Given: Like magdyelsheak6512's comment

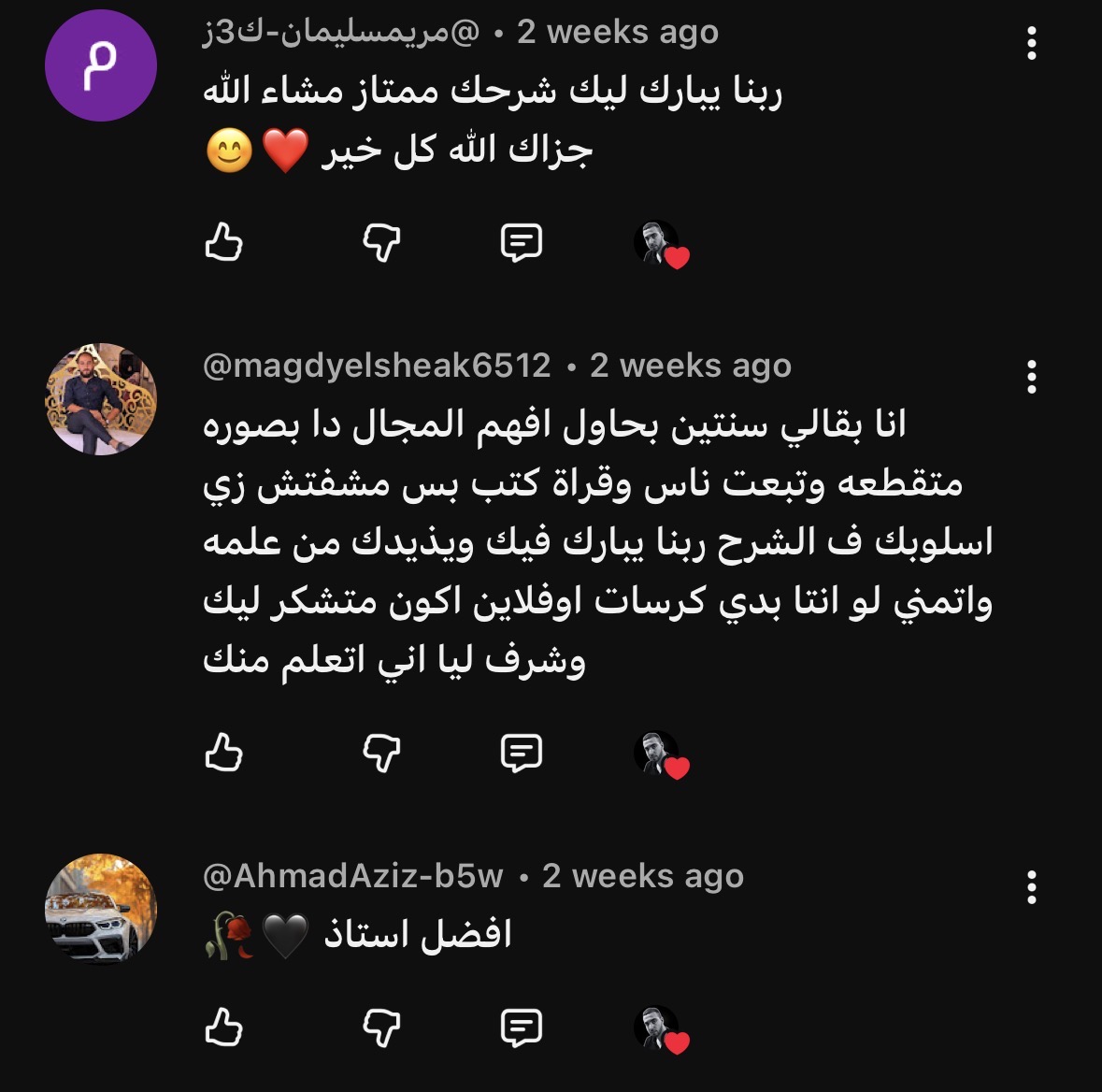Looking at the screenshot, I should click(x=224, y=752).
